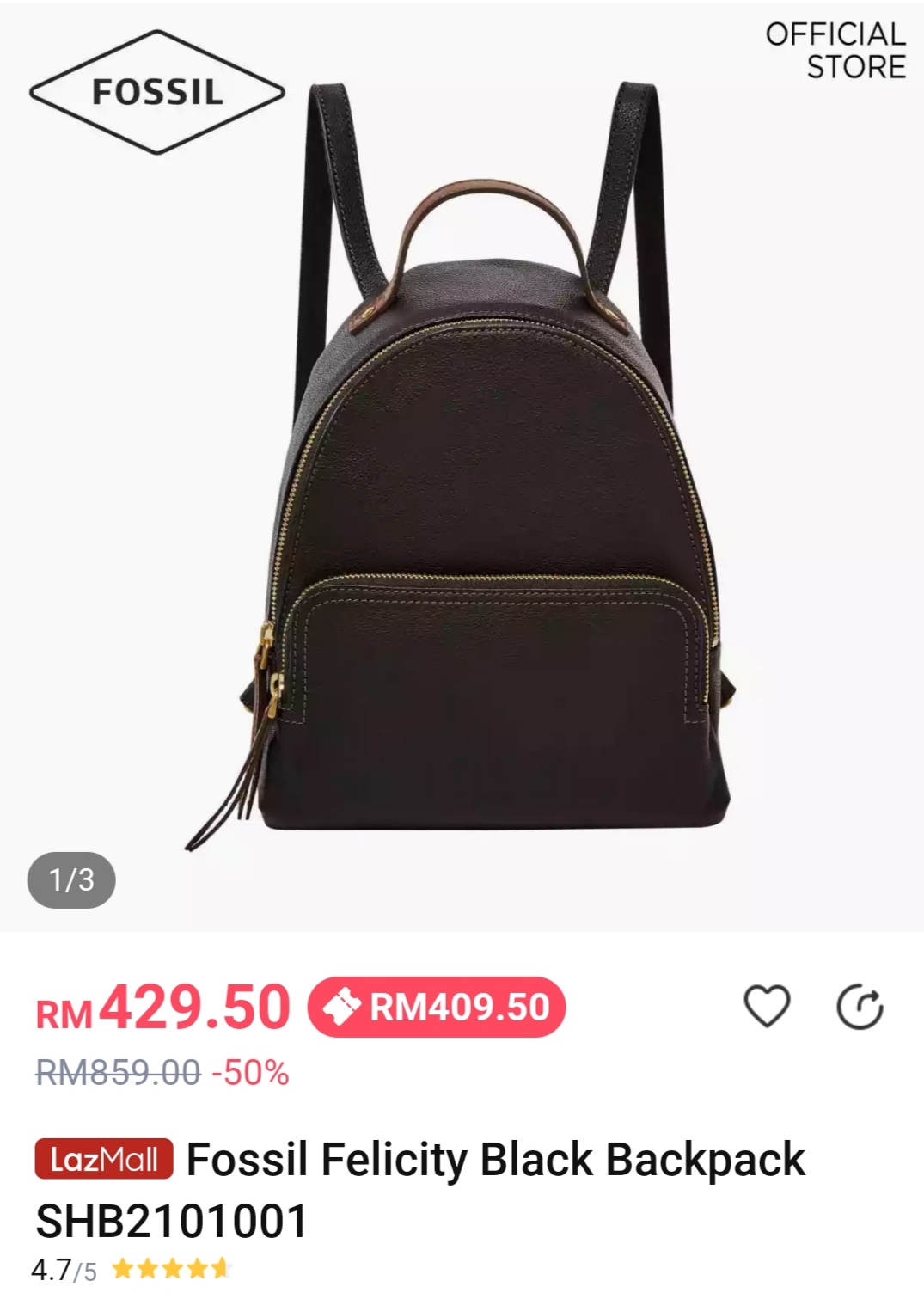
Task: Share this Fossil Felicity backpack listing
Action: tap(860, 1008)
